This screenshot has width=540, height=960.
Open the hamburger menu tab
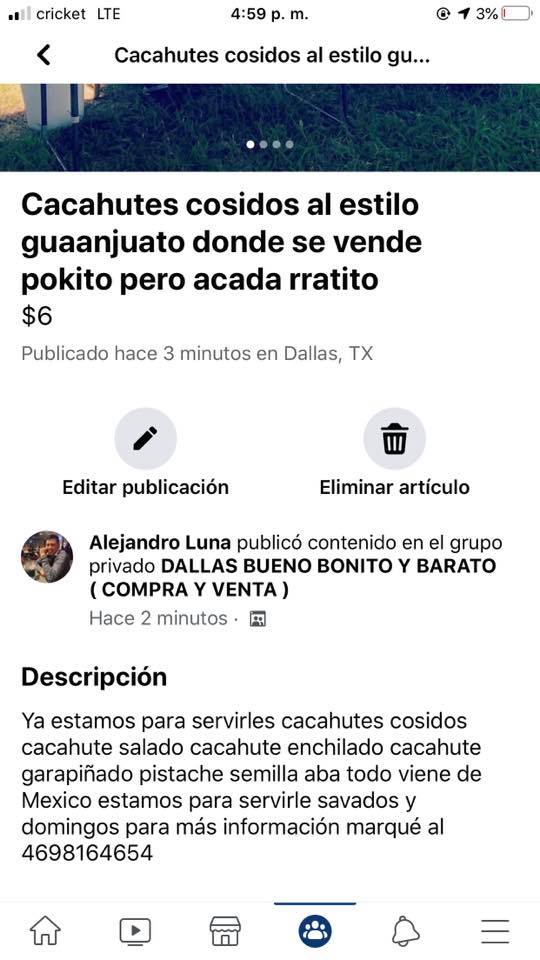click(x=495, y=931)
